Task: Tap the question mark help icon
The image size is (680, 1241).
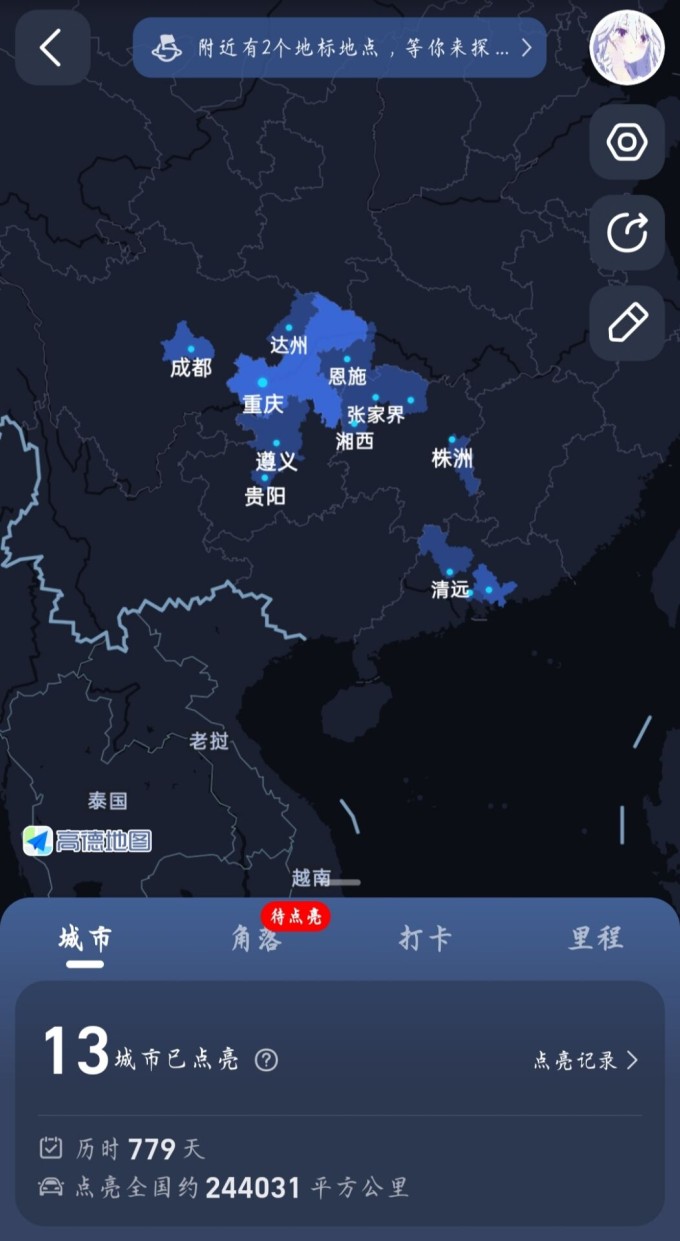Action: [x=266, y=1060]
